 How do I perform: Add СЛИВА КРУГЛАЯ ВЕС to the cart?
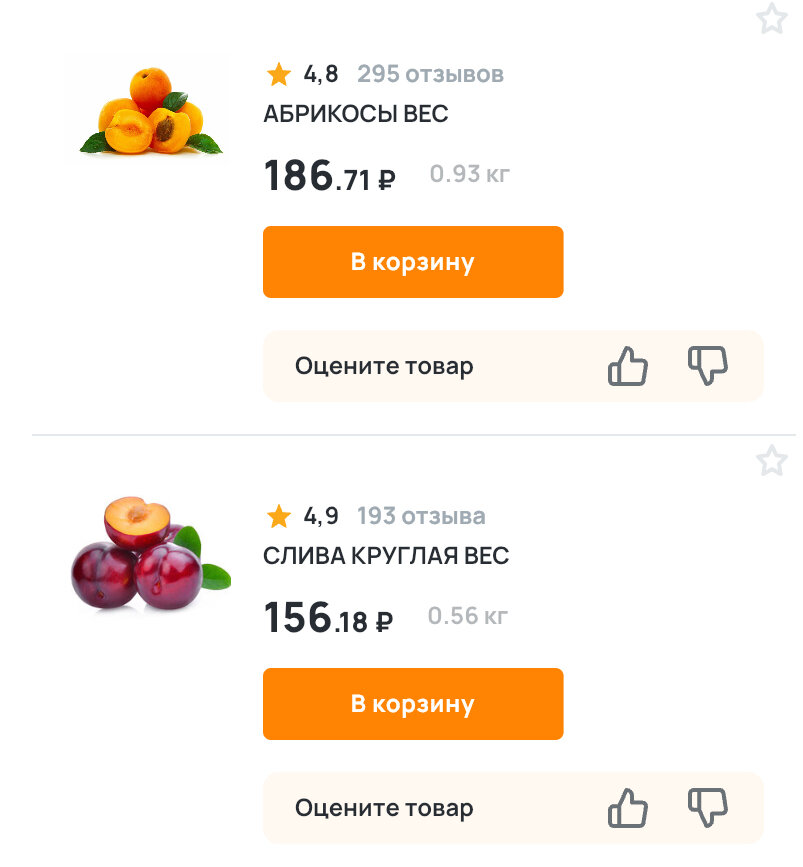[x=413, y=703]
